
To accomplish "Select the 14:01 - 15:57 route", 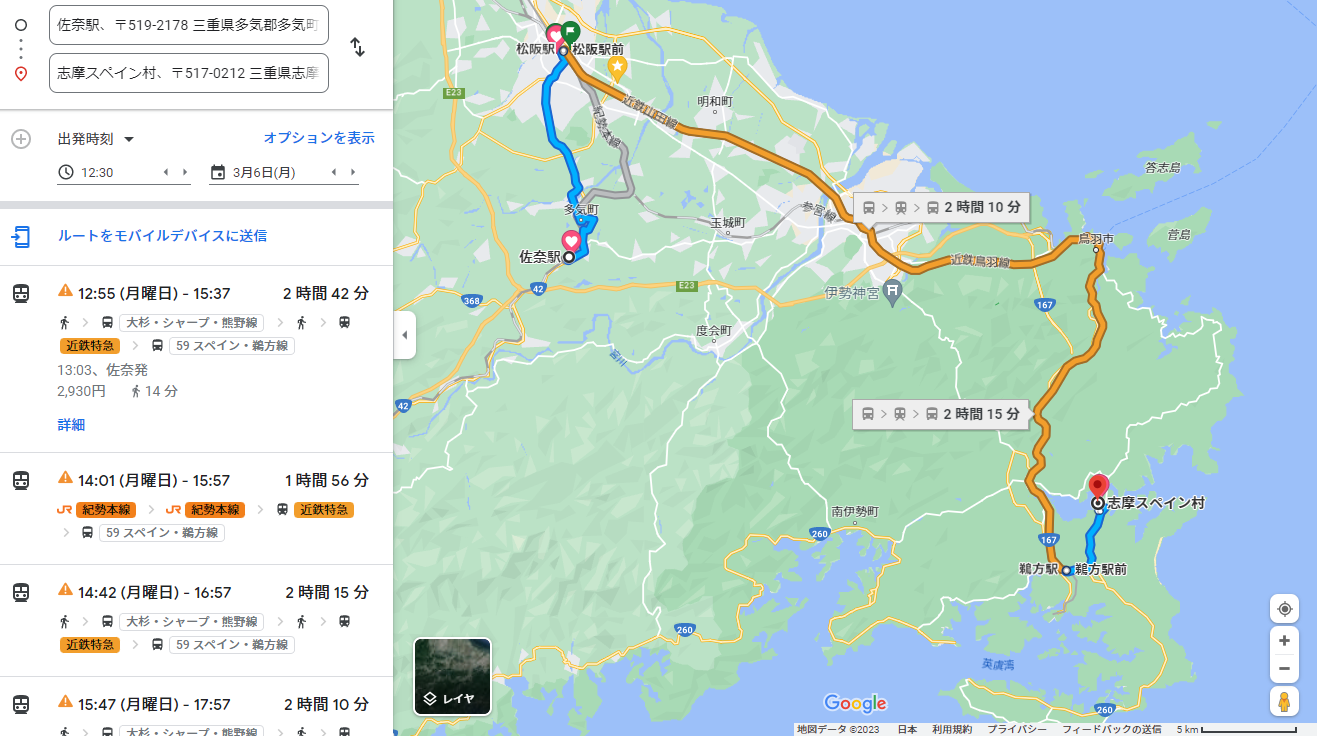I will [x=196, y=507].
